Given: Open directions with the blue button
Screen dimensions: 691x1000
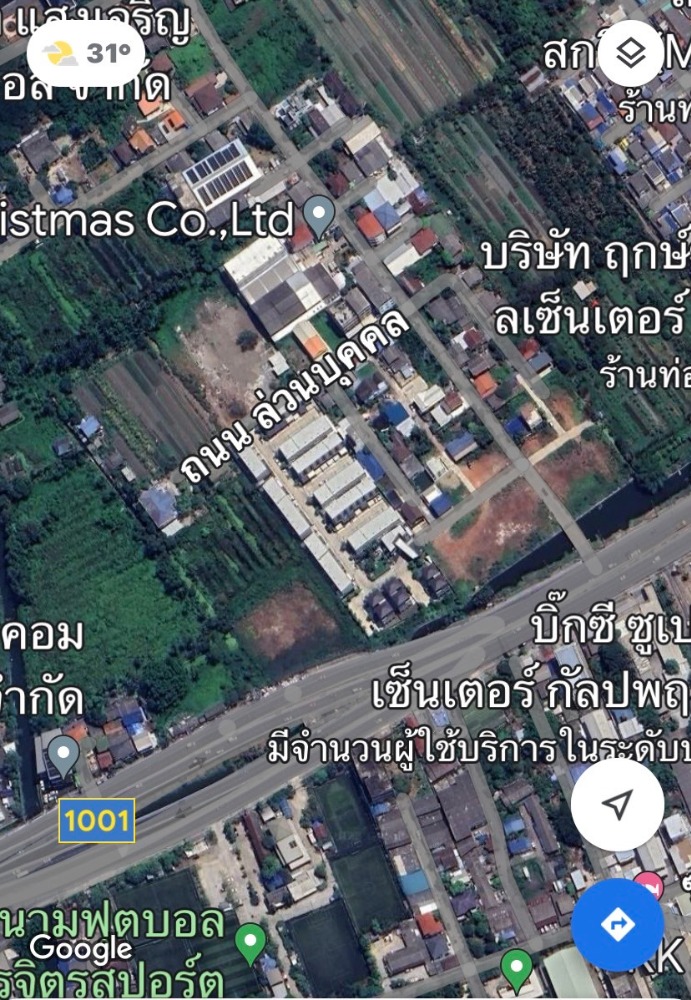Looking at the screenshot, I should pos(617,925).
